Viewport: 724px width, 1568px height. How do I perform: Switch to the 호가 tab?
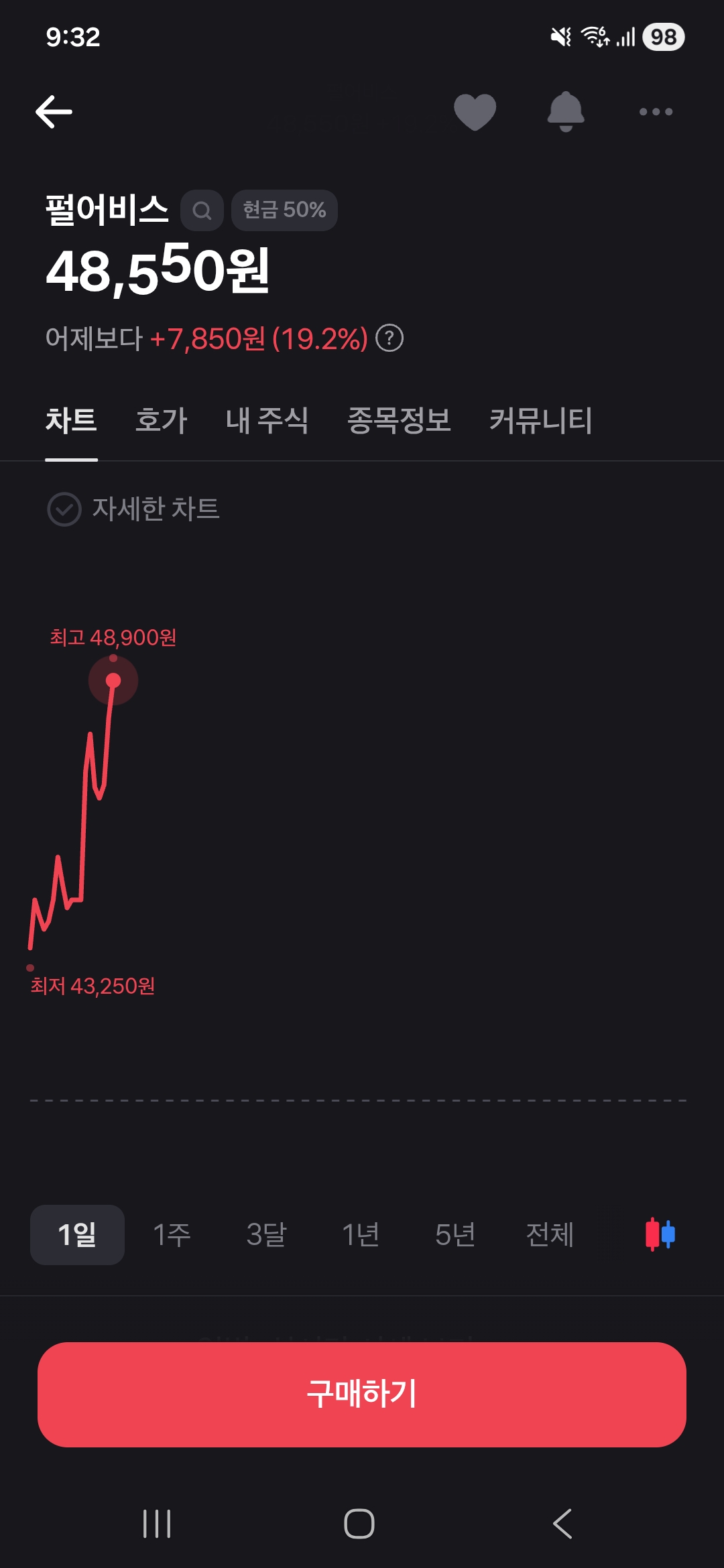161,421
